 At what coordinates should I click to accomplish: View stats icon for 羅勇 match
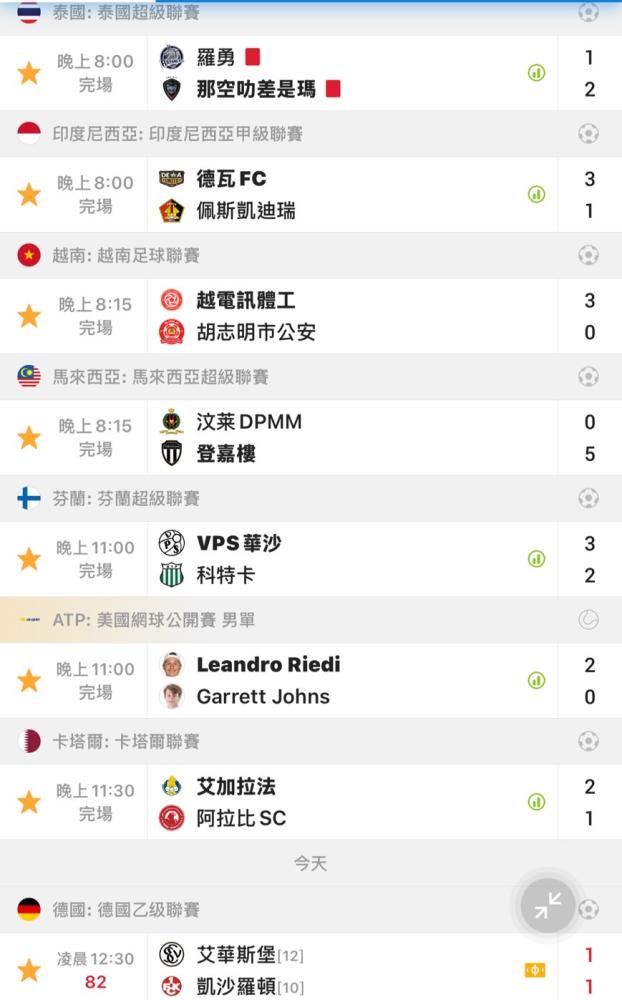click(x=537, y=73)
